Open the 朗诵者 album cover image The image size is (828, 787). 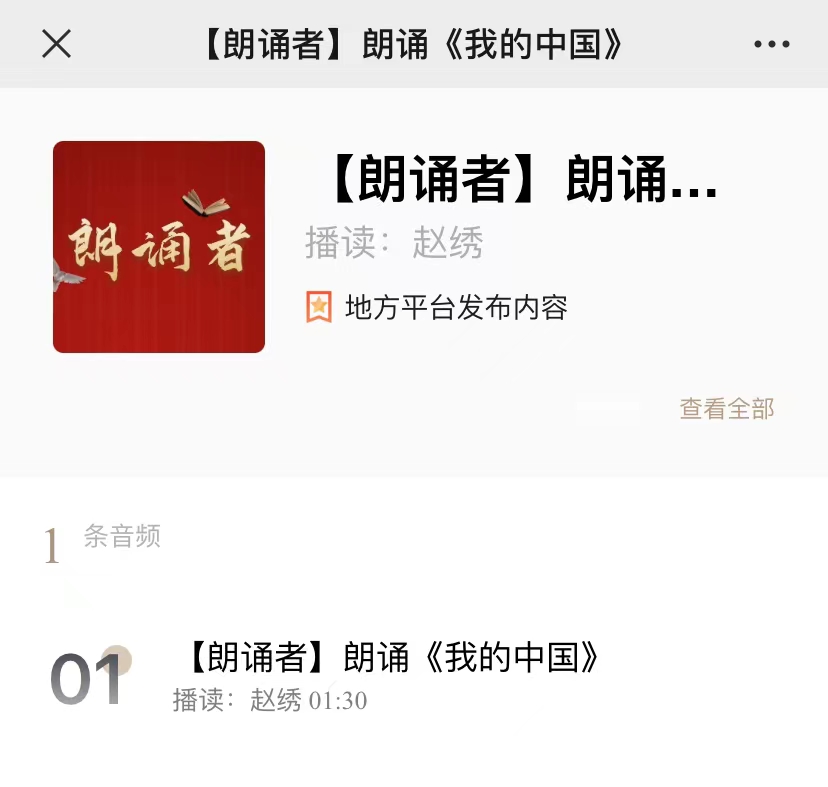pyautogui.click(x=159, y=247)
